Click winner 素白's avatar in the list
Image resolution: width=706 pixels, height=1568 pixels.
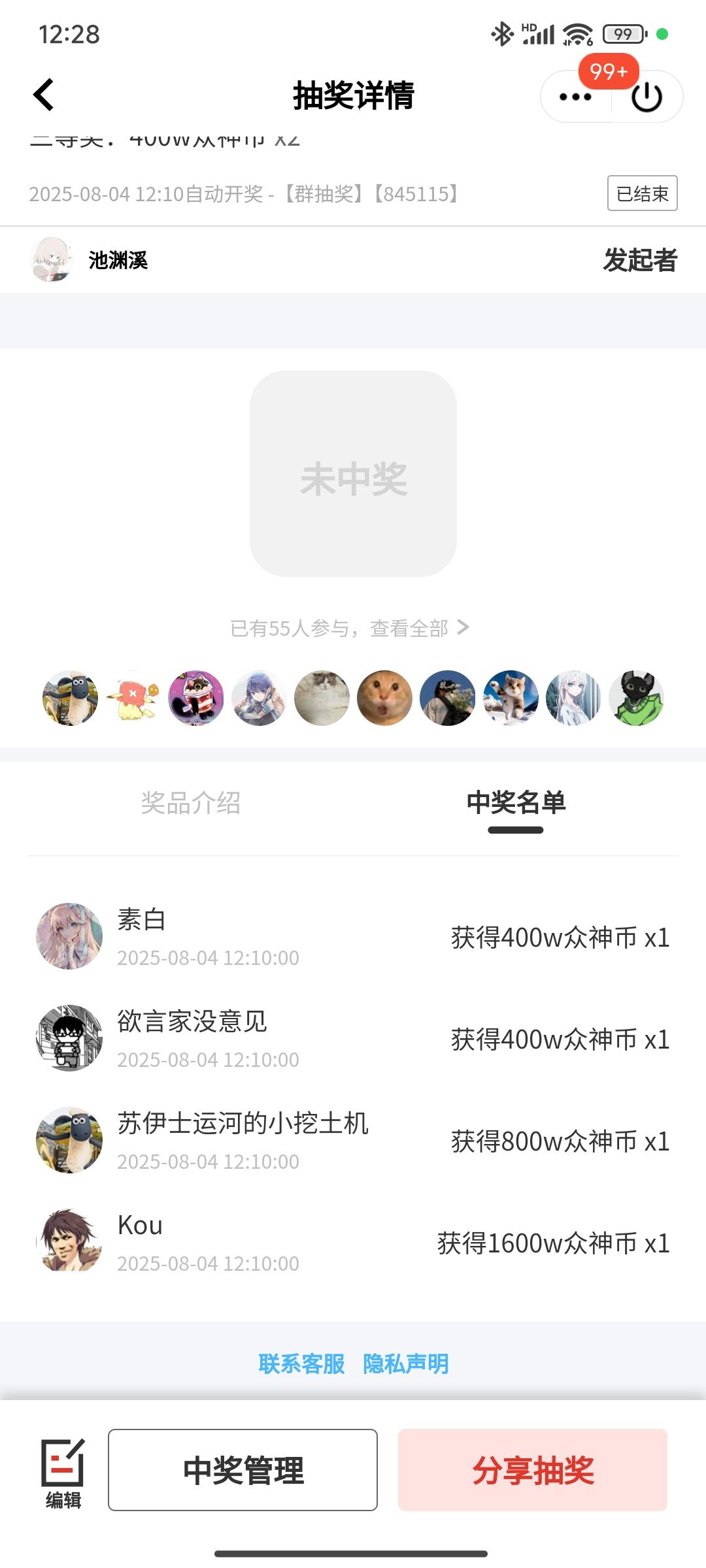click(x=69, y=936)
